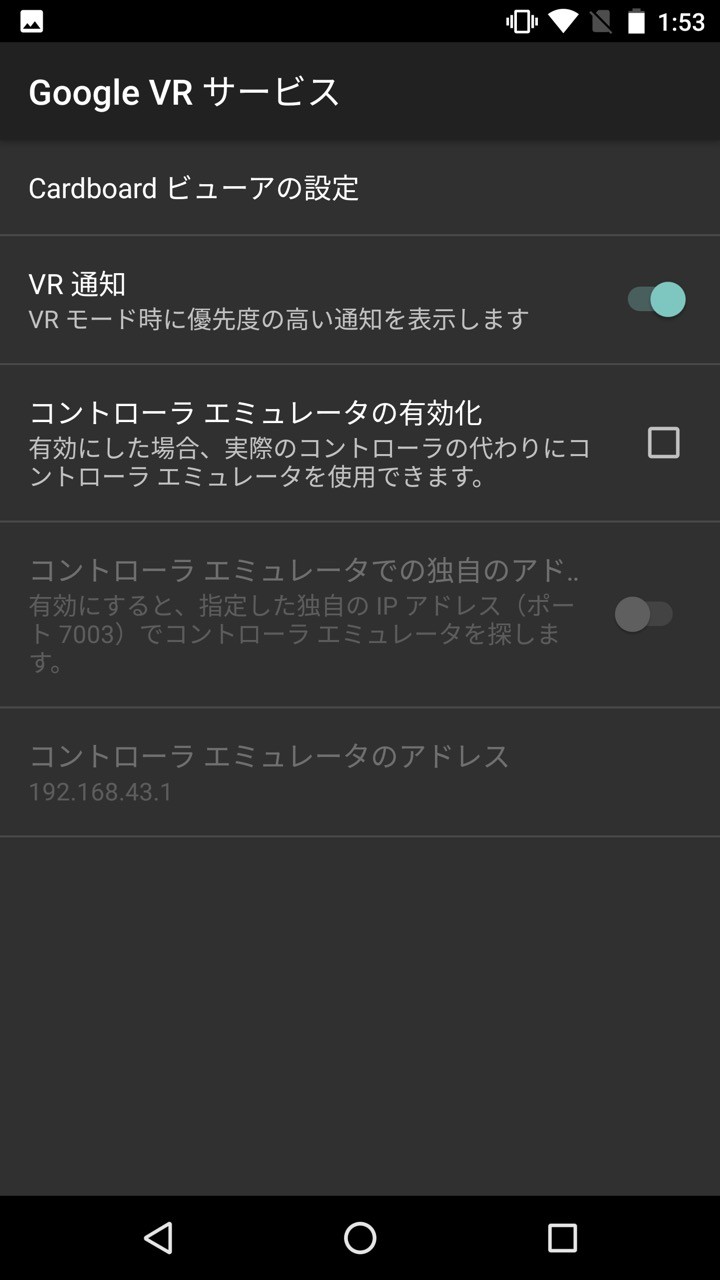720x1280 pixels.
Task: Go to the home screen
Action: tap(360, 1238)
